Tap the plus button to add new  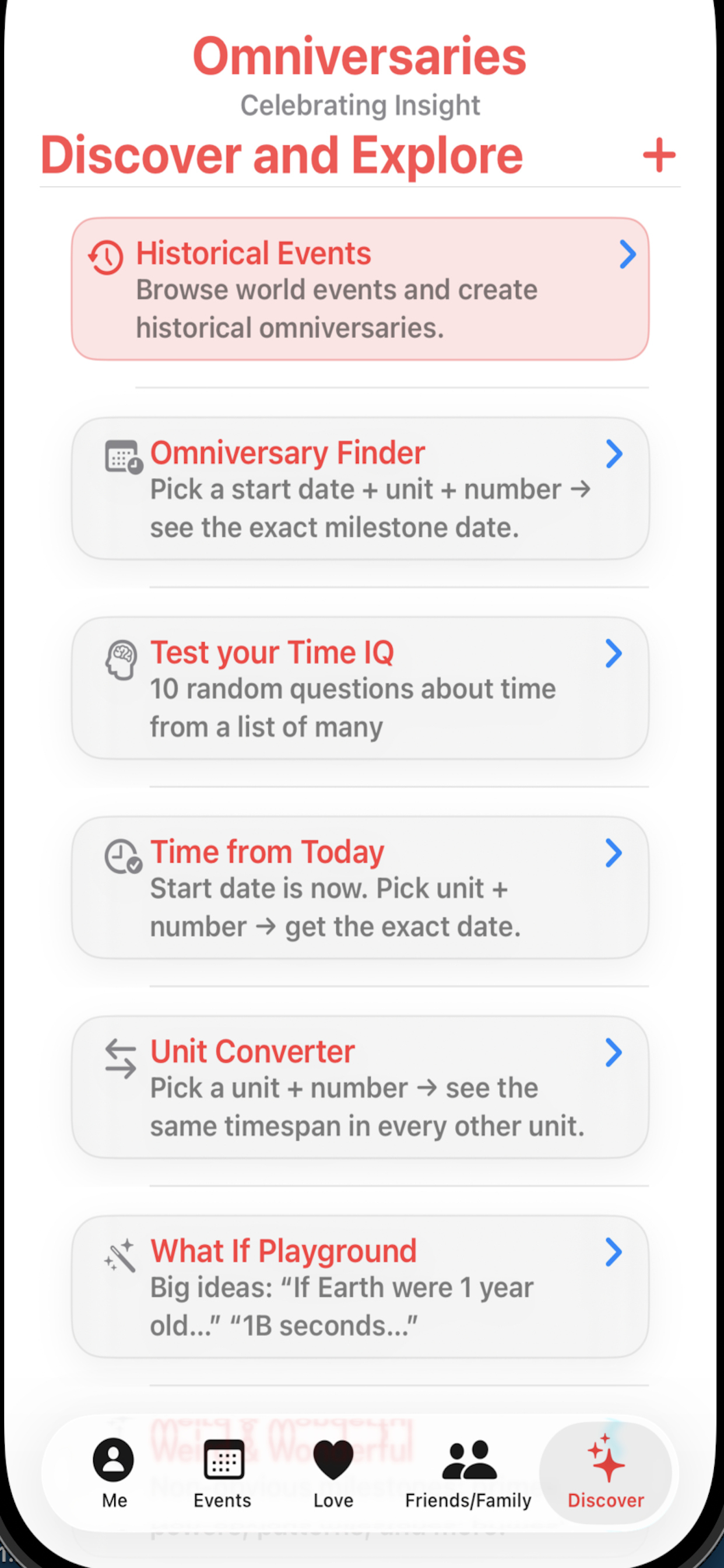click(659, 155)
